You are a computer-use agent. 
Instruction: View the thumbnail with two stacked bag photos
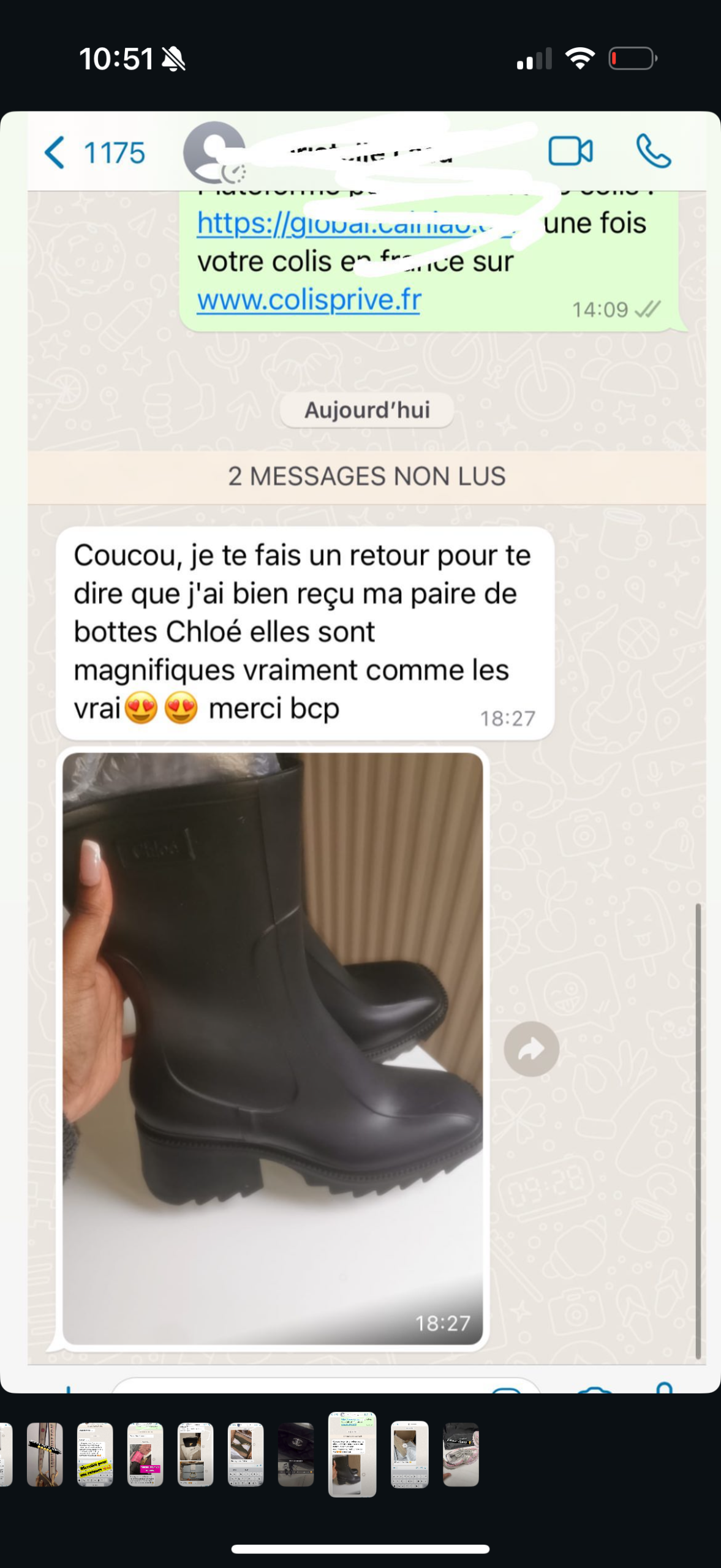(x=195, y=1455)
